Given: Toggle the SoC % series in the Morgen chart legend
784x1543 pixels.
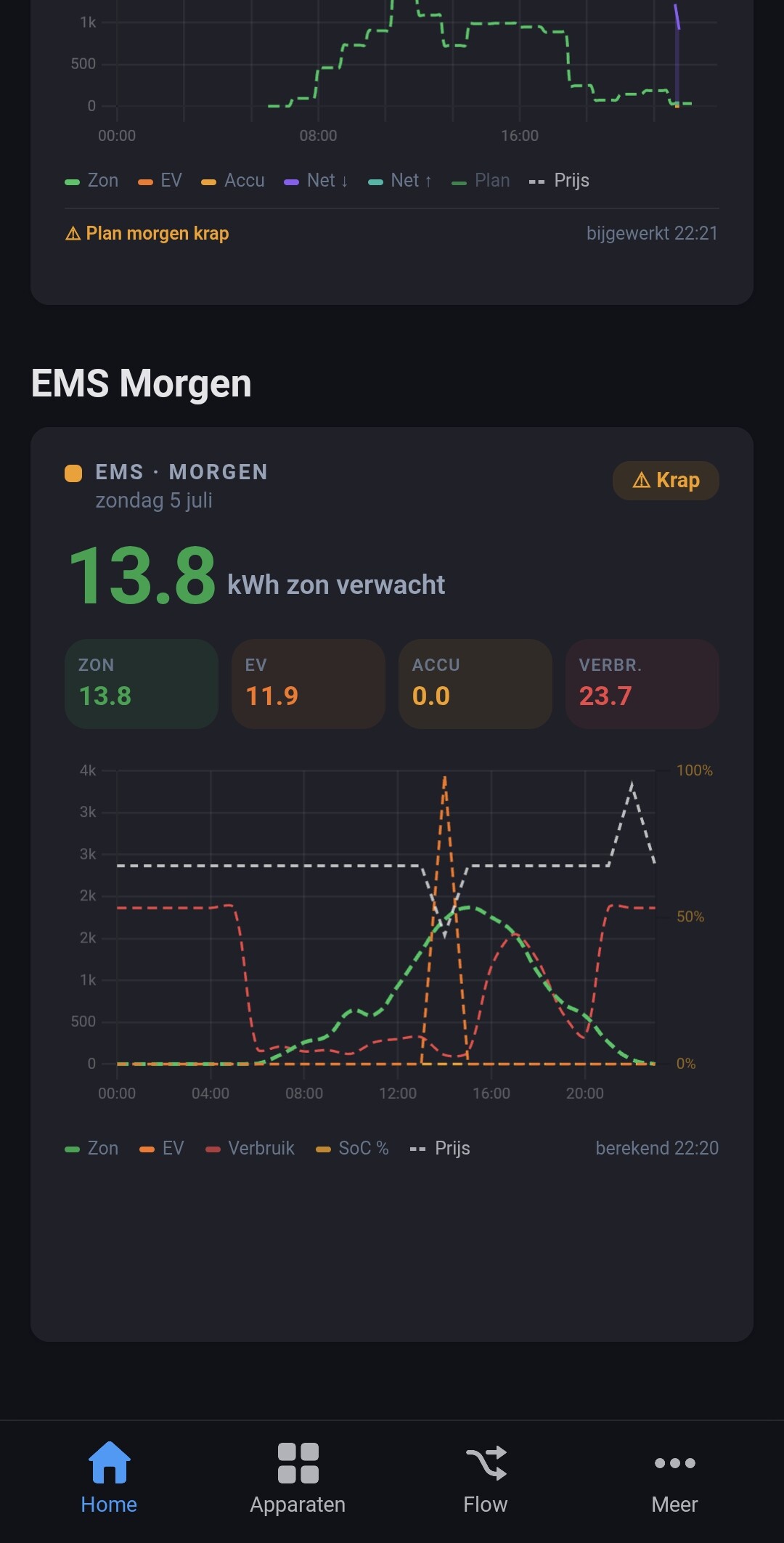Looking at the screenshot, I should coord(353,1149).
